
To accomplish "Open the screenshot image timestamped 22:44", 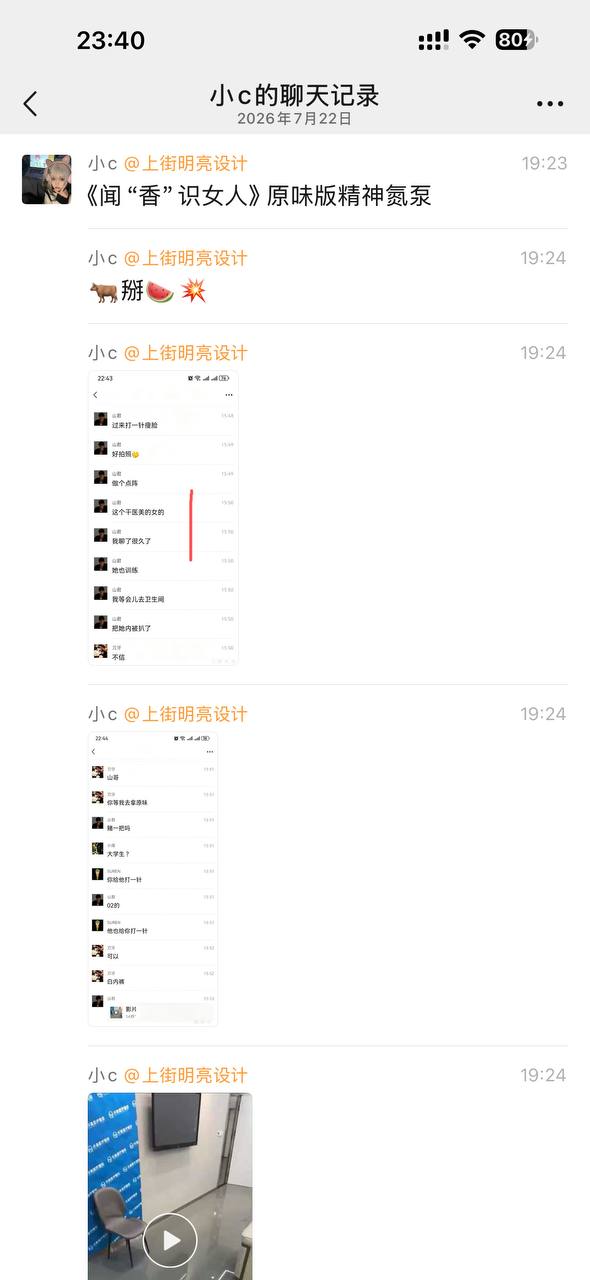I will (153, 879).
